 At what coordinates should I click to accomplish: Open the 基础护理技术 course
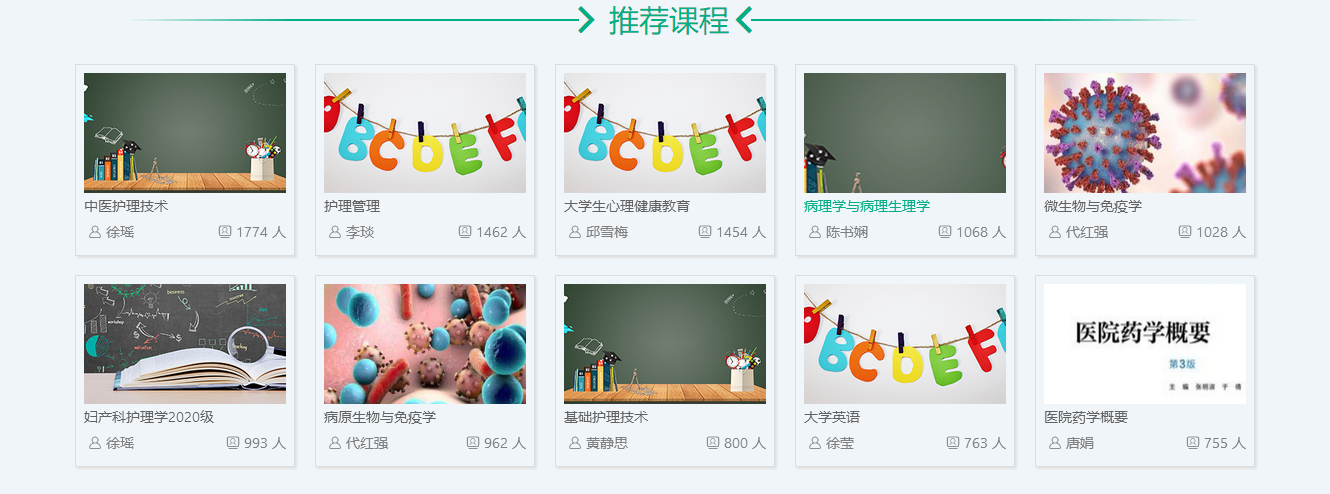click(665, 344)
